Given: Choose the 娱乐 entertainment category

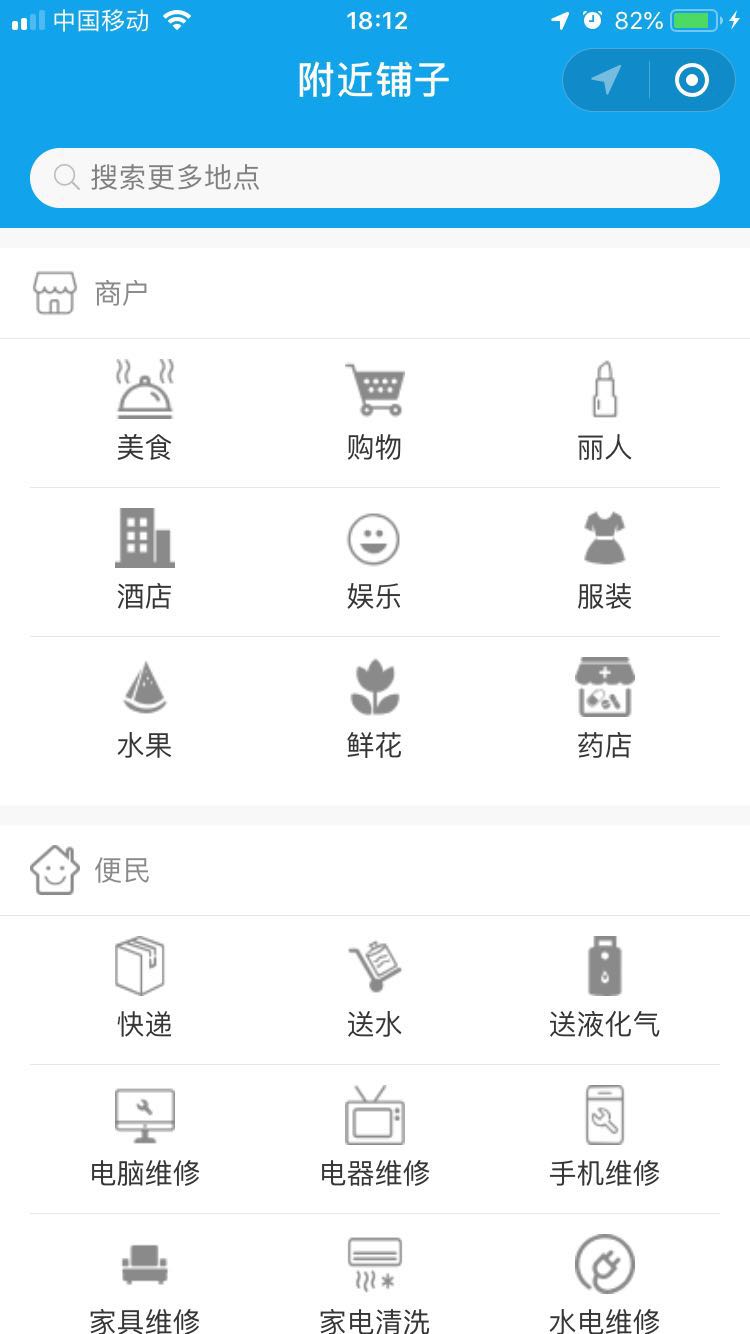Looking at the screenshot, I should coord(375,561).
